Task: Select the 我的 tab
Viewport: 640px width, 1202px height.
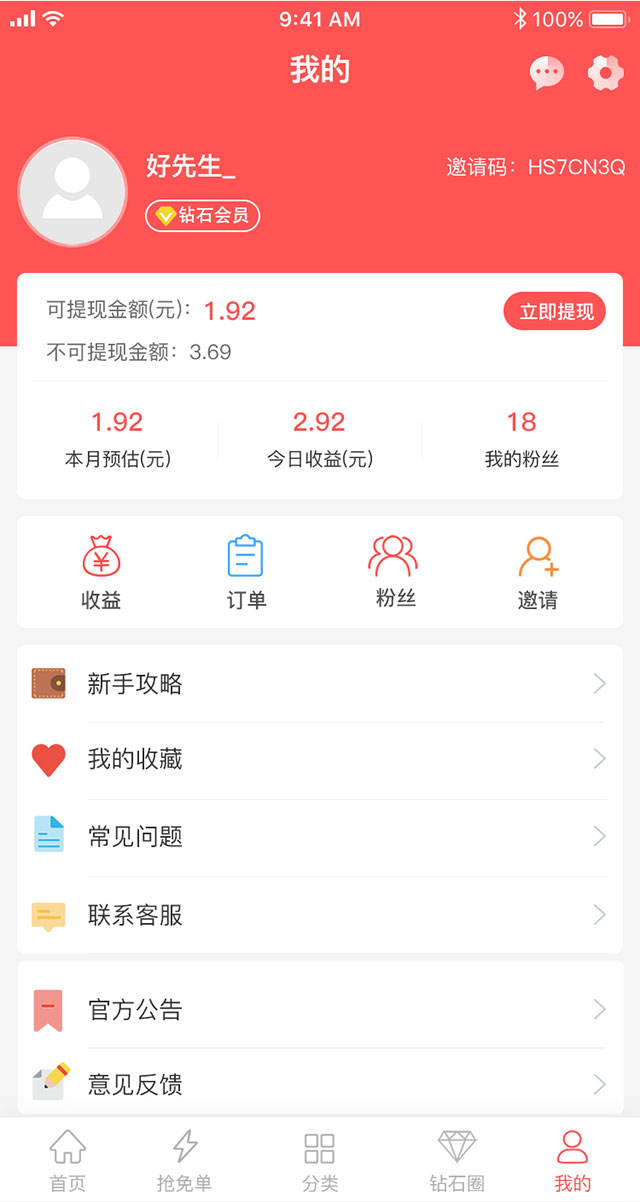Action: coord(573,1160)
